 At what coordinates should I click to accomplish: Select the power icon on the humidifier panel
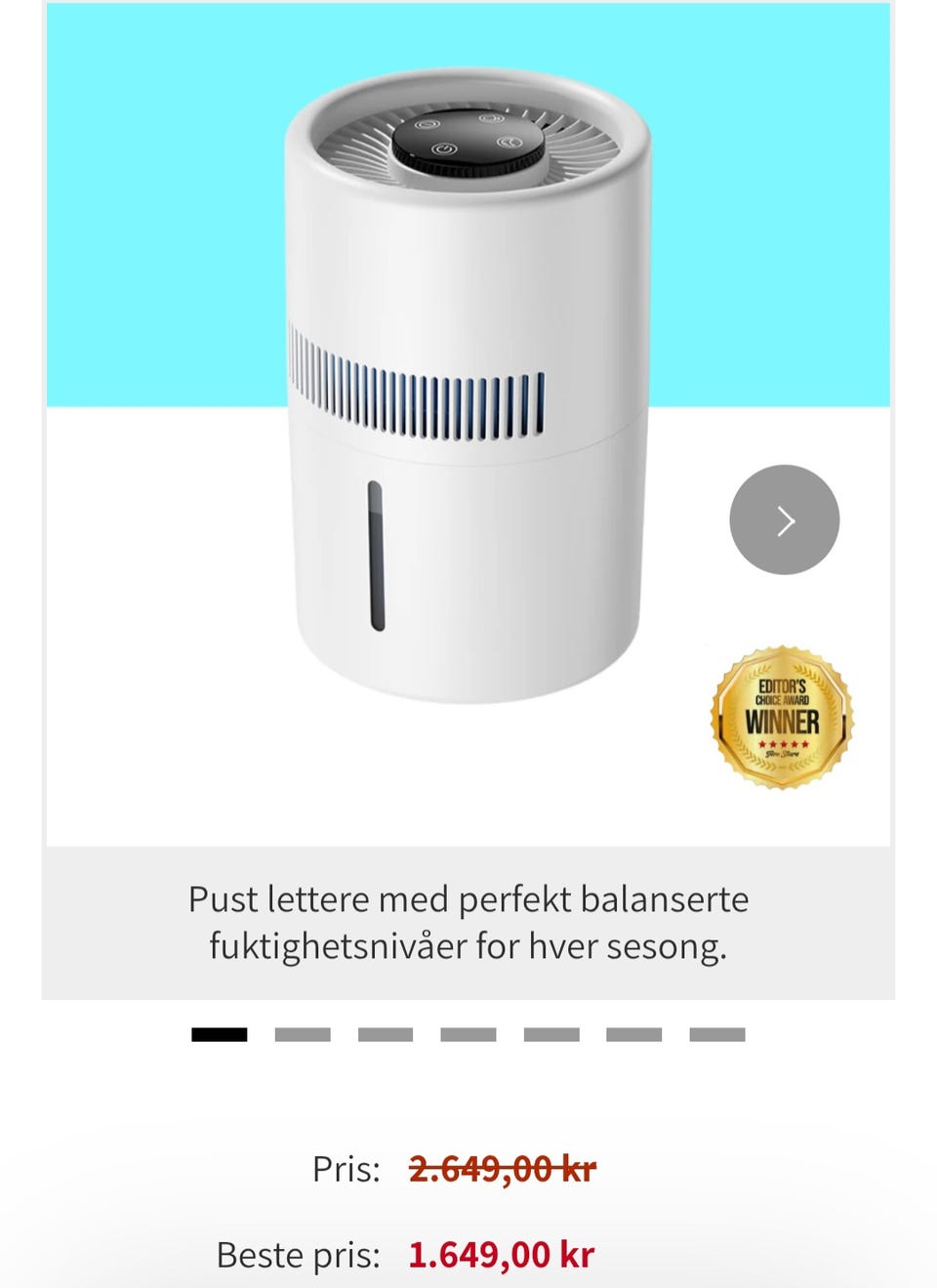coord(446,147)
